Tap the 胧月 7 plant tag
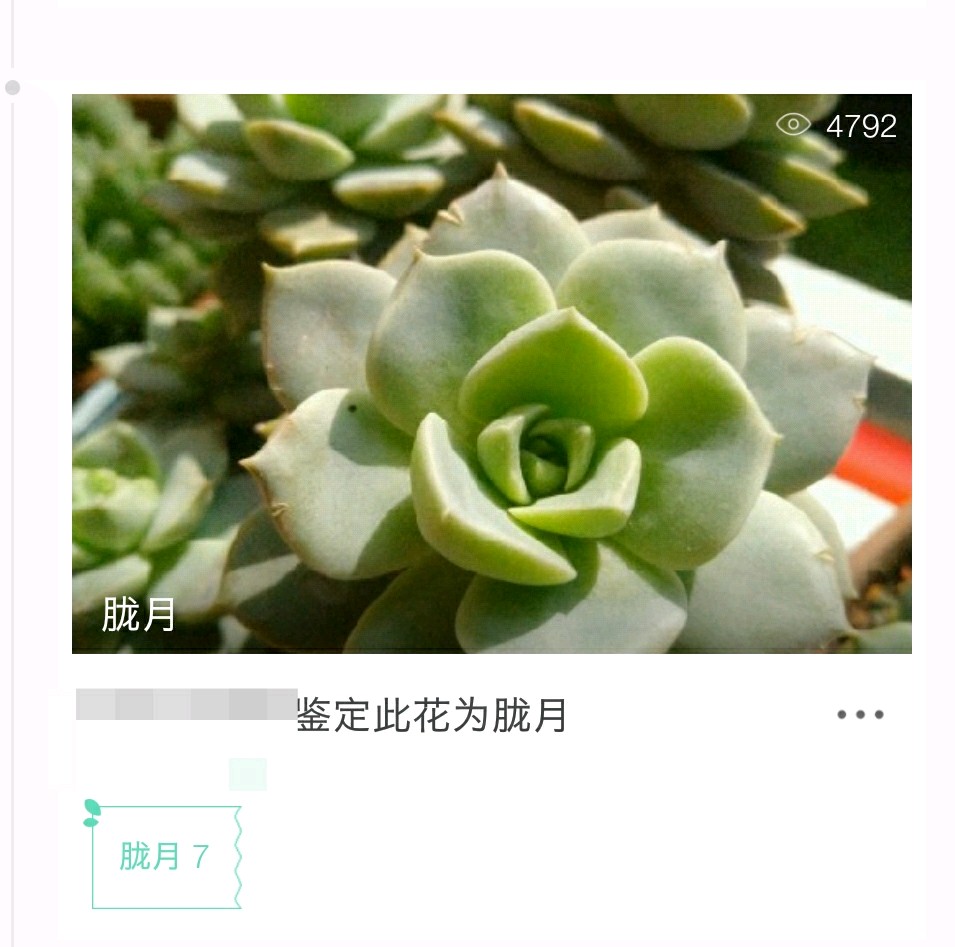This screenshot has width=955, height=947. (x=166, y=857)
